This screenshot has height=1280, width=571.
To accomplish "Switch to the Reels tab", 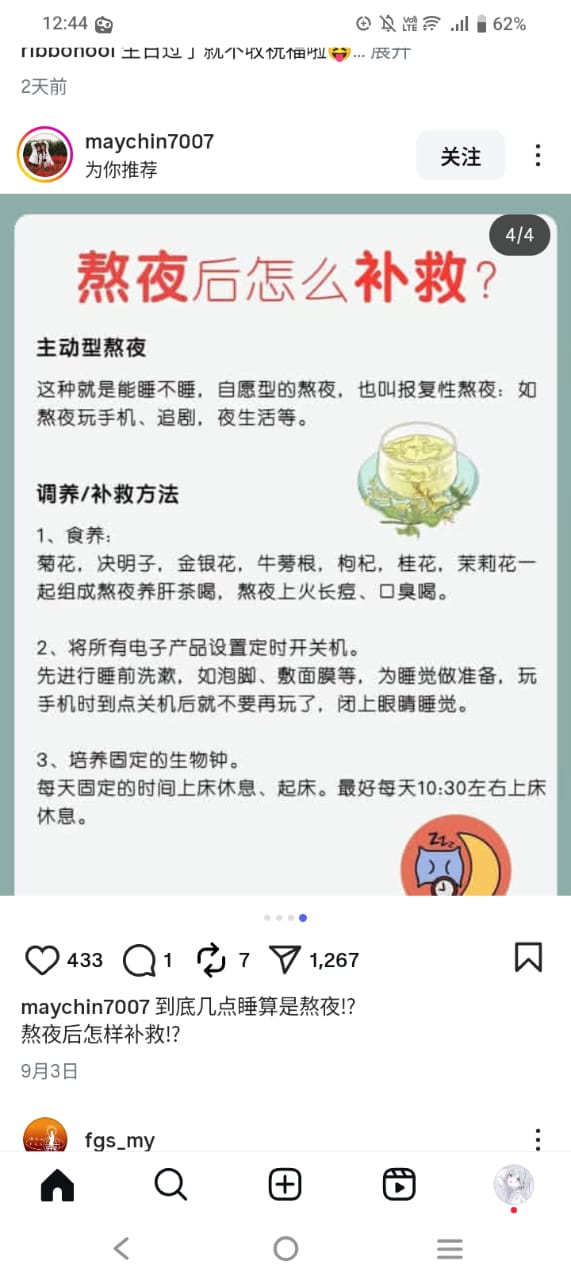I will pyautogui.click(x=399, y=1185).
